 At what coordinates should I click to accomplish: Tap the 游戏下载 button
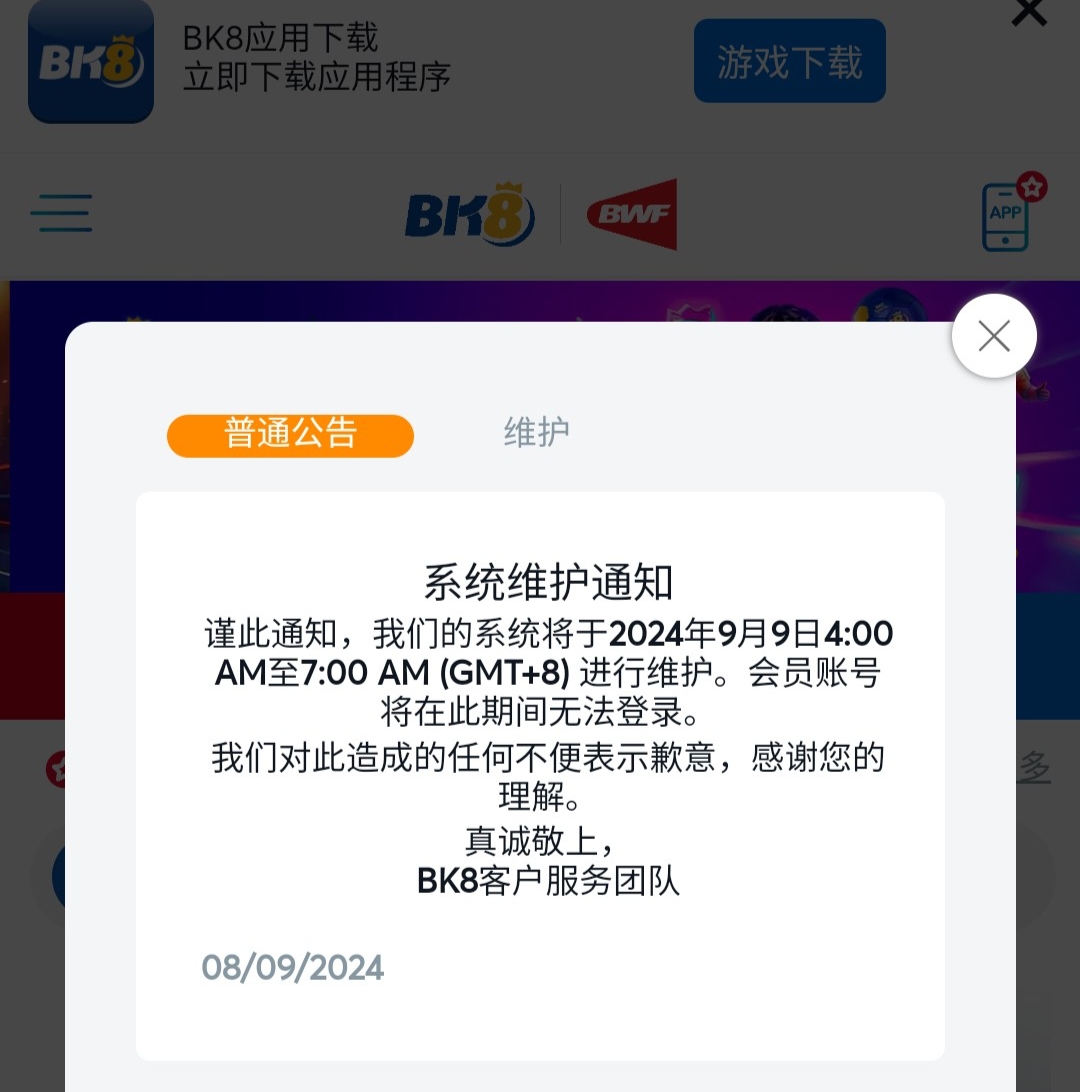click(x=789, y=61)
